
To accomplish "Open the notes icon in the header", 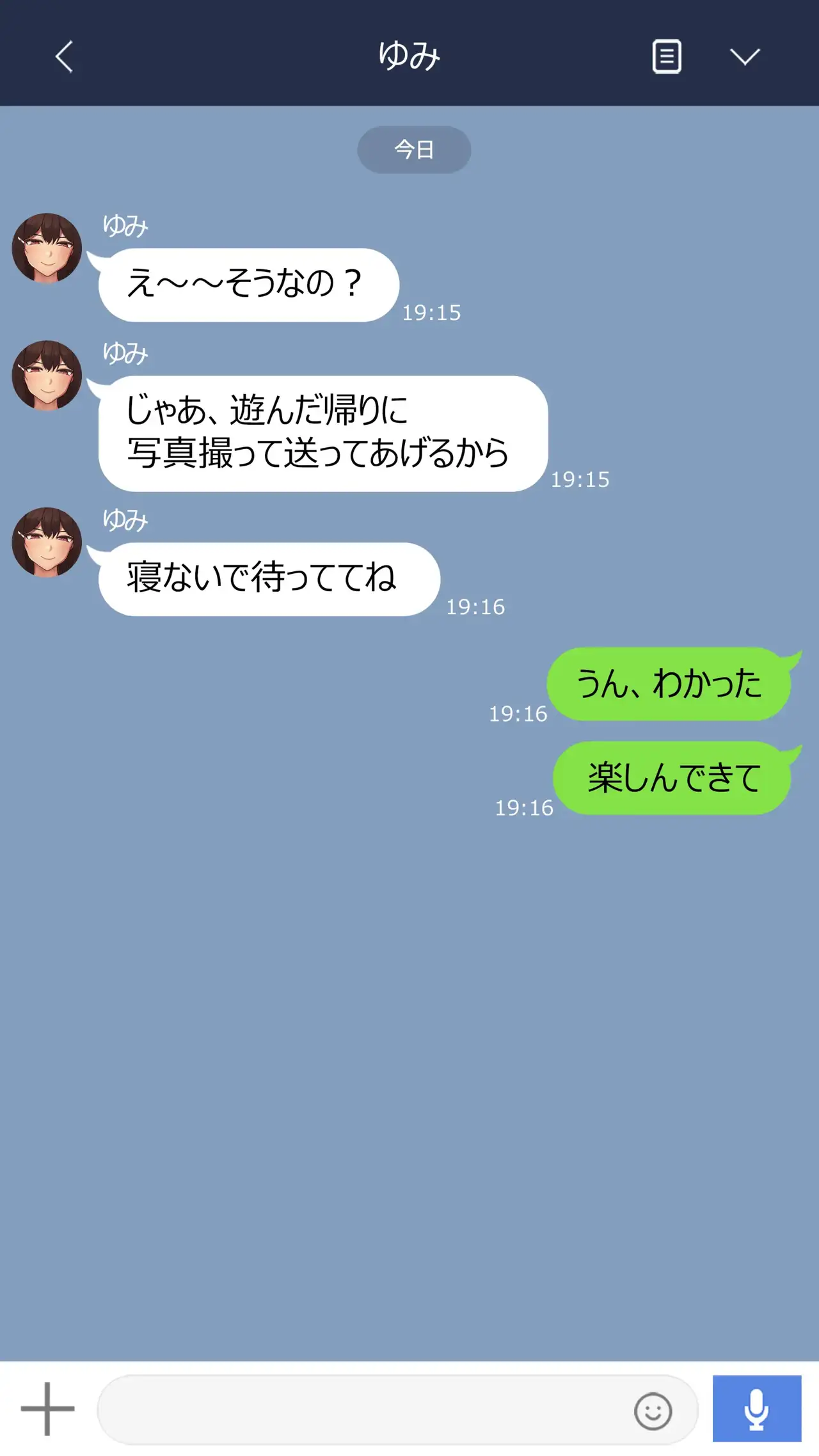I will (666, 57).
